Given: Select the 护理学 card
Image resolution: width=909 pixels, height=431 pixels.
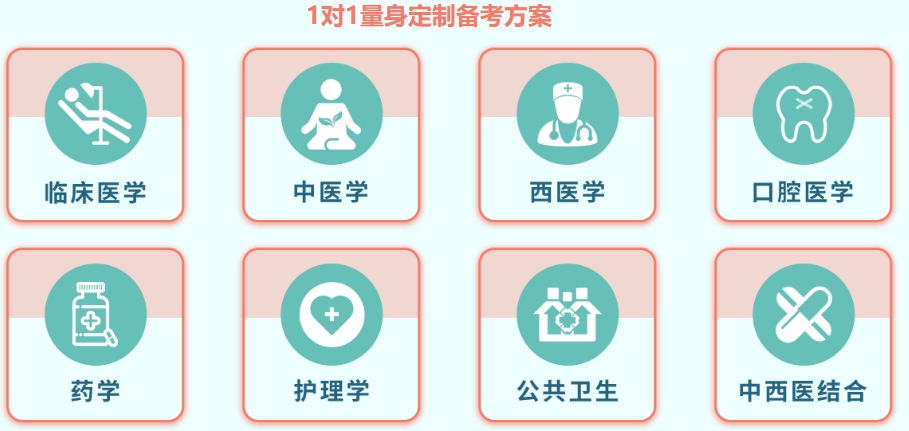Looking at the screenshot, I should tap(331, 335).
